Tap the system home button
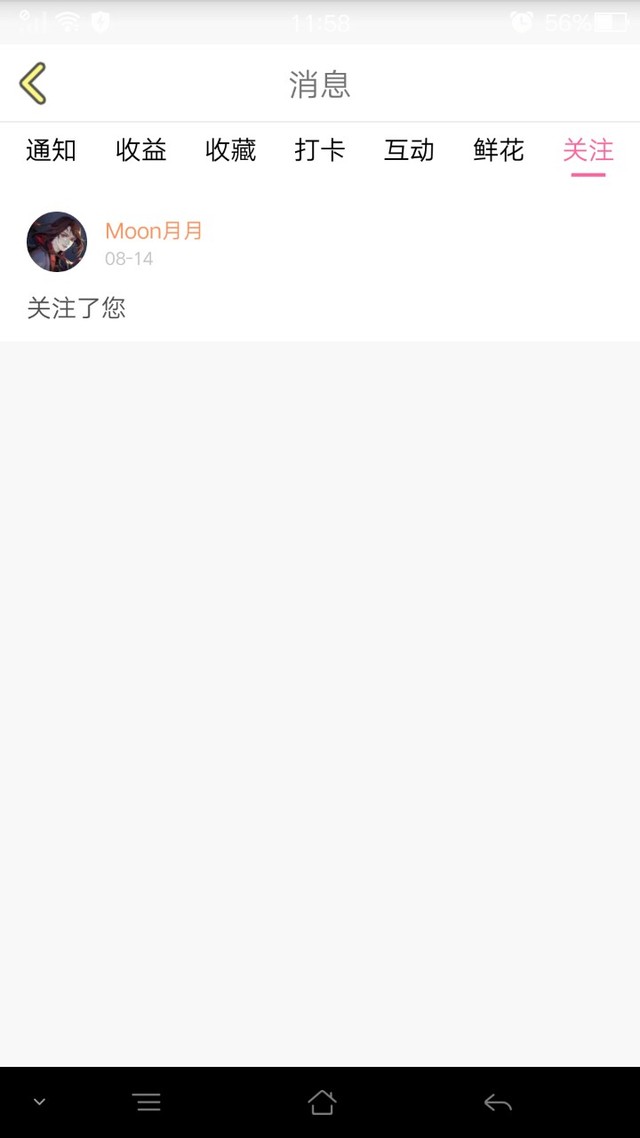Image resolution: width=640 pixels, height=1138 pixels. (x=321, y=1102)
